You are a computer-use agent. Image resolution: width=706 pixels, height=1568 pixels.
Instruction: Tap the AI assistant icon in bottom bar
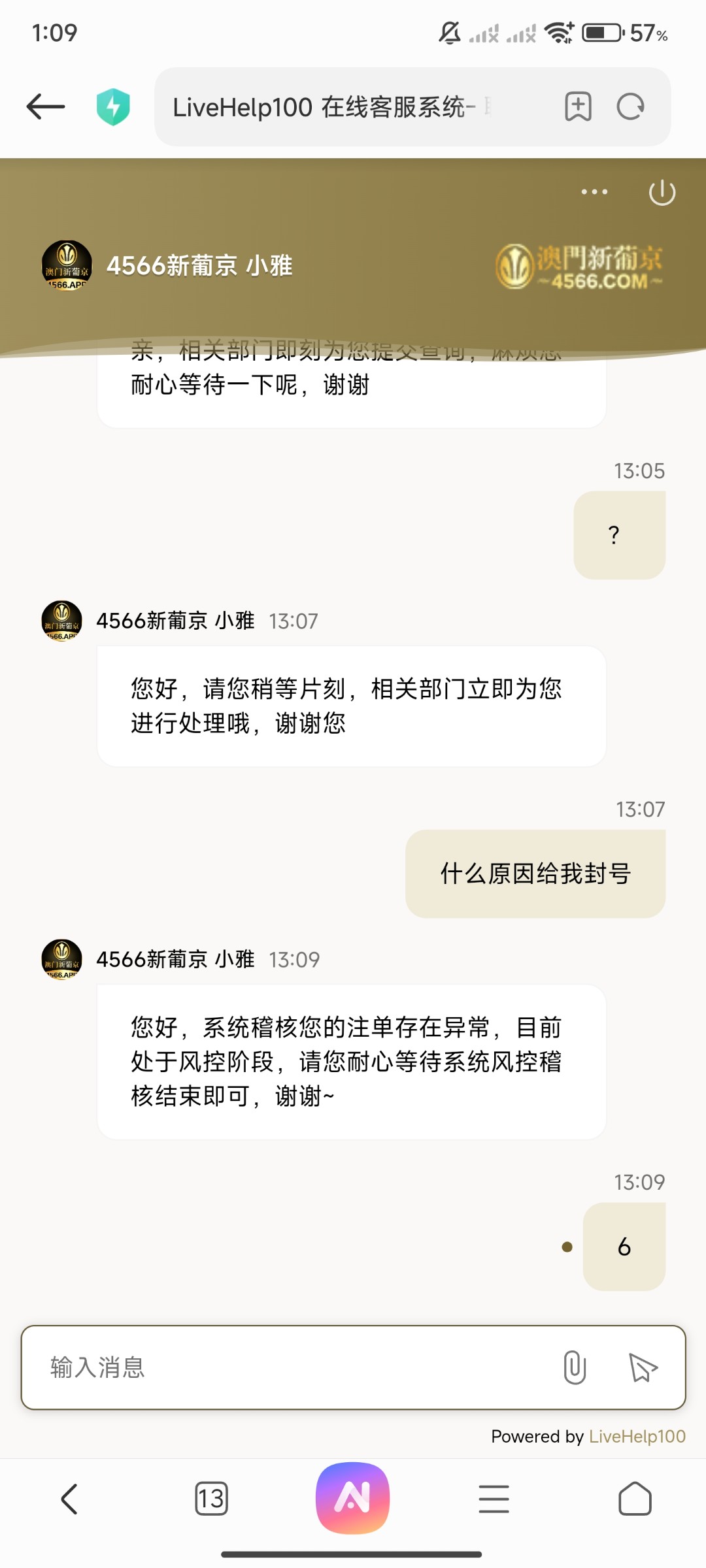[353, 1498]
